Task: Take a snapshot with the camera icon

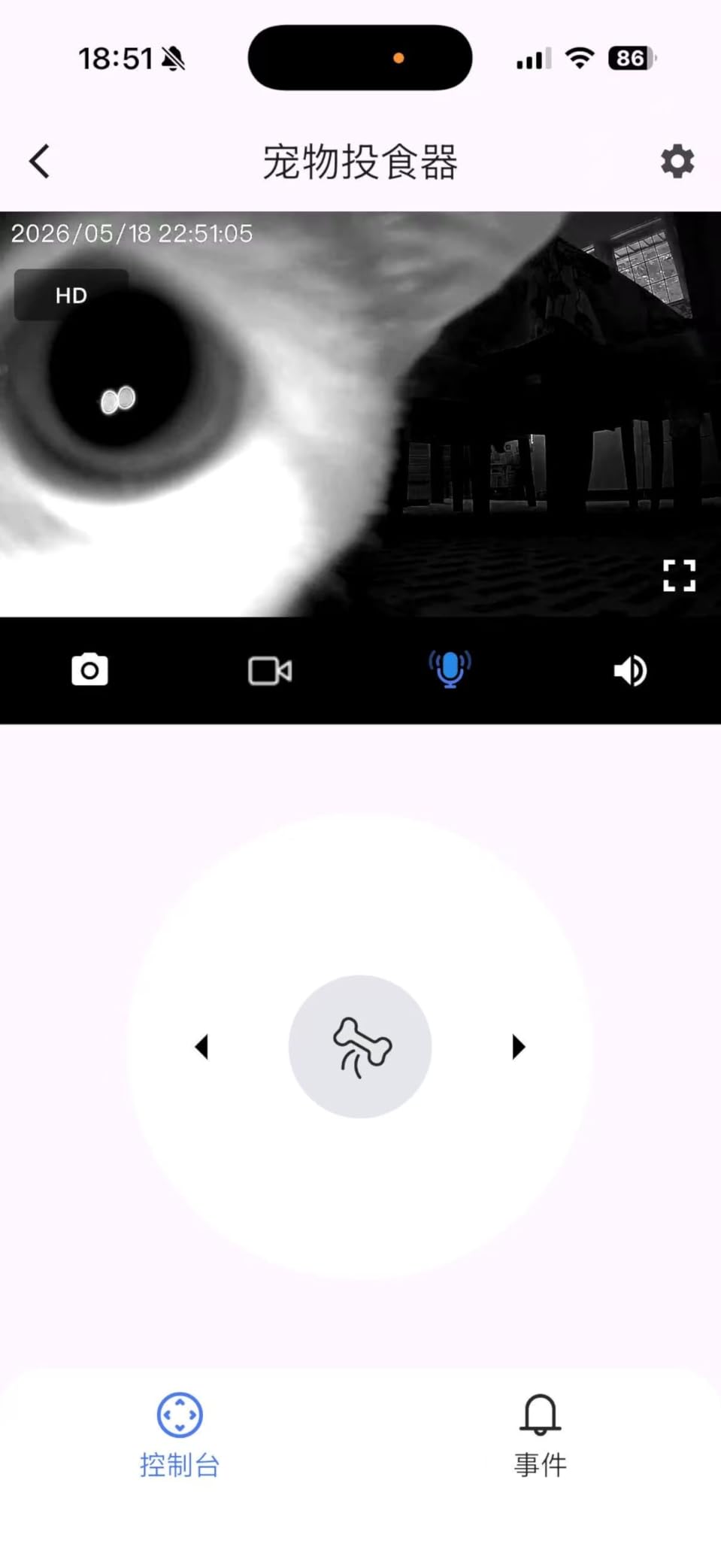Action: [89, 669]
